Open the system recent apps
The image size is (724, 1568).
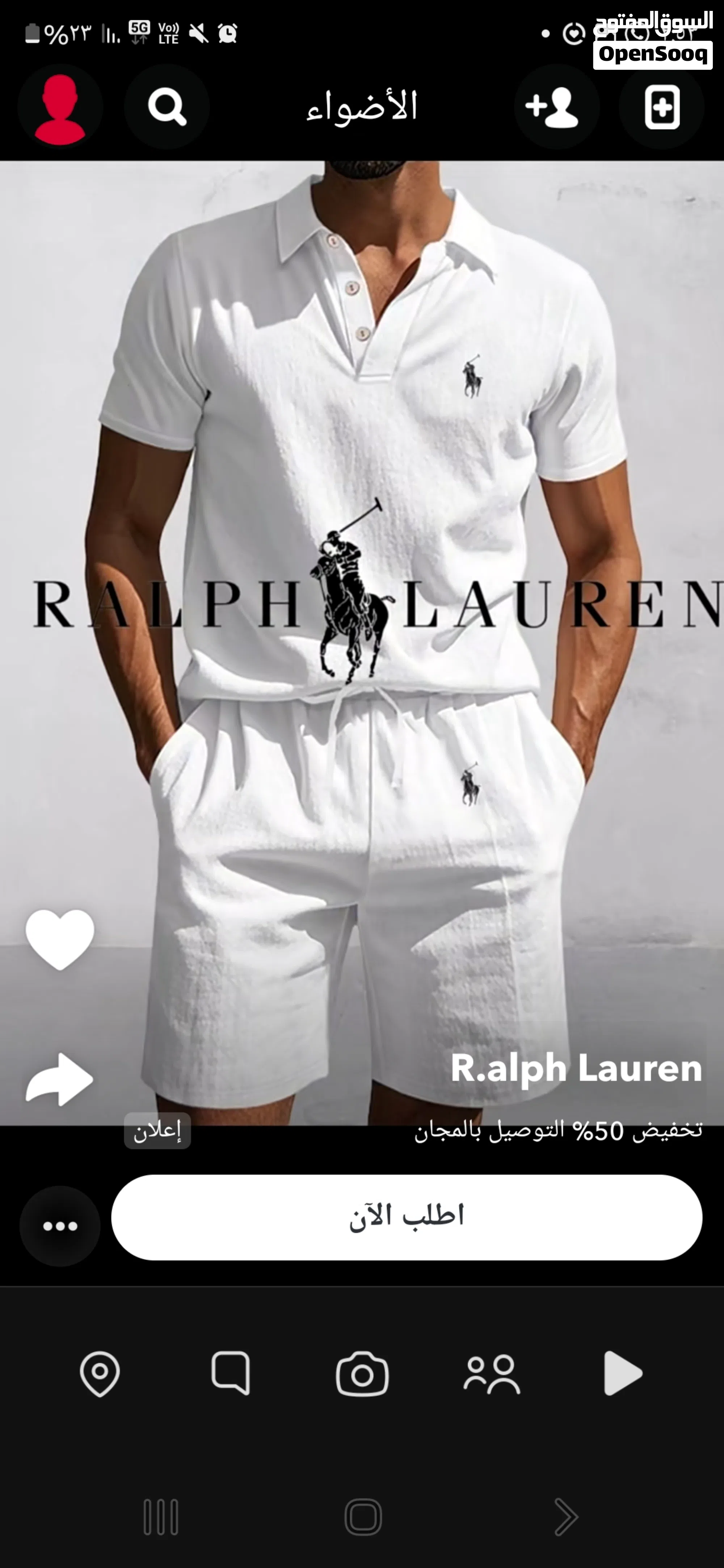(x=161, y=1516)
